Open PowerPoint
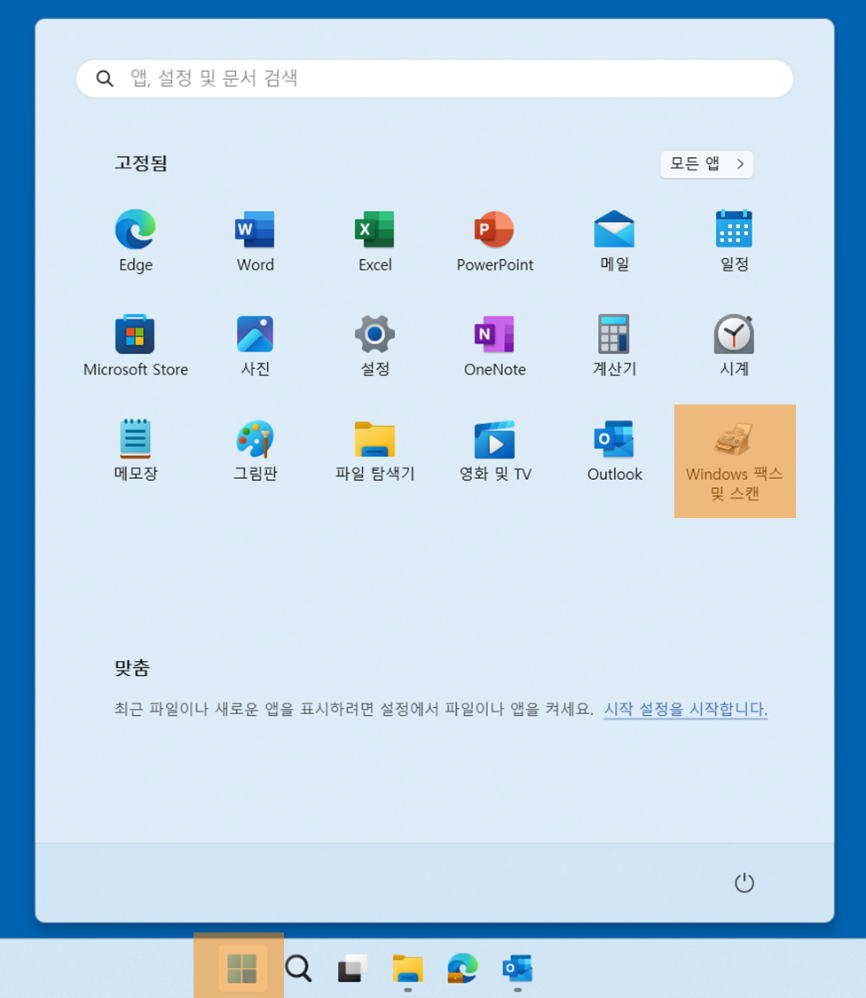This screenshot has width=866, height=998. [x=495, y=240]
